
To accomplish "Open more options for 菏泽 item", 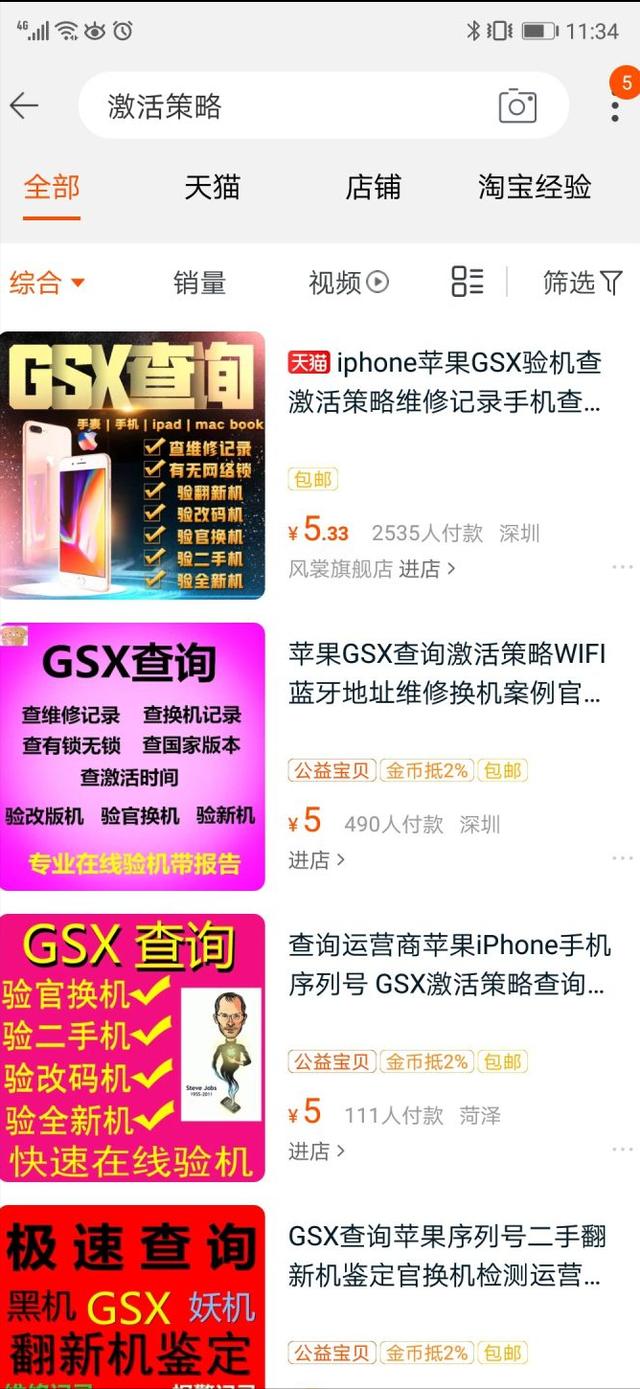I will [x=622, y=1150].
